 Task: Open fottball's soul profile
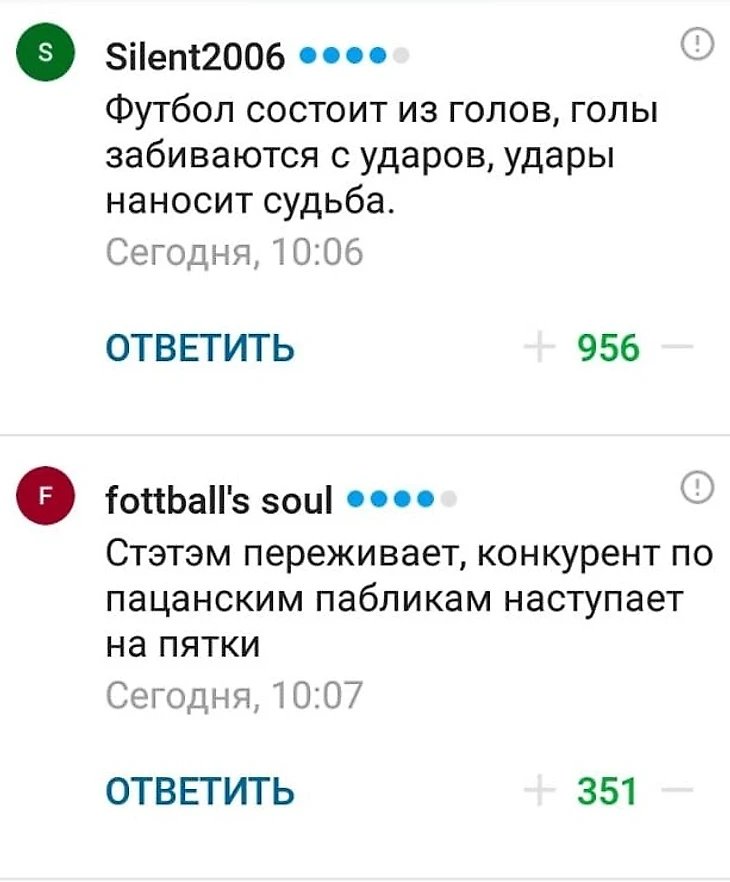(x=218, y=502)
